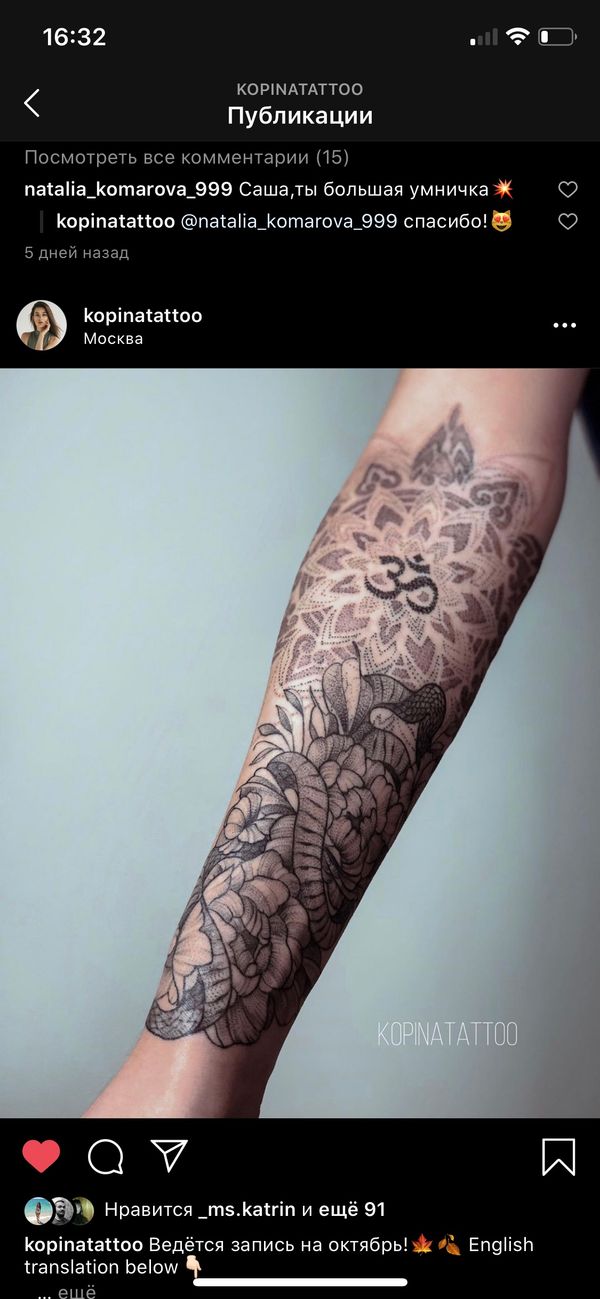Open comments with the speech bubble icon
The width and height of the screenshot is (600, 1299).
click(105, 1157)
